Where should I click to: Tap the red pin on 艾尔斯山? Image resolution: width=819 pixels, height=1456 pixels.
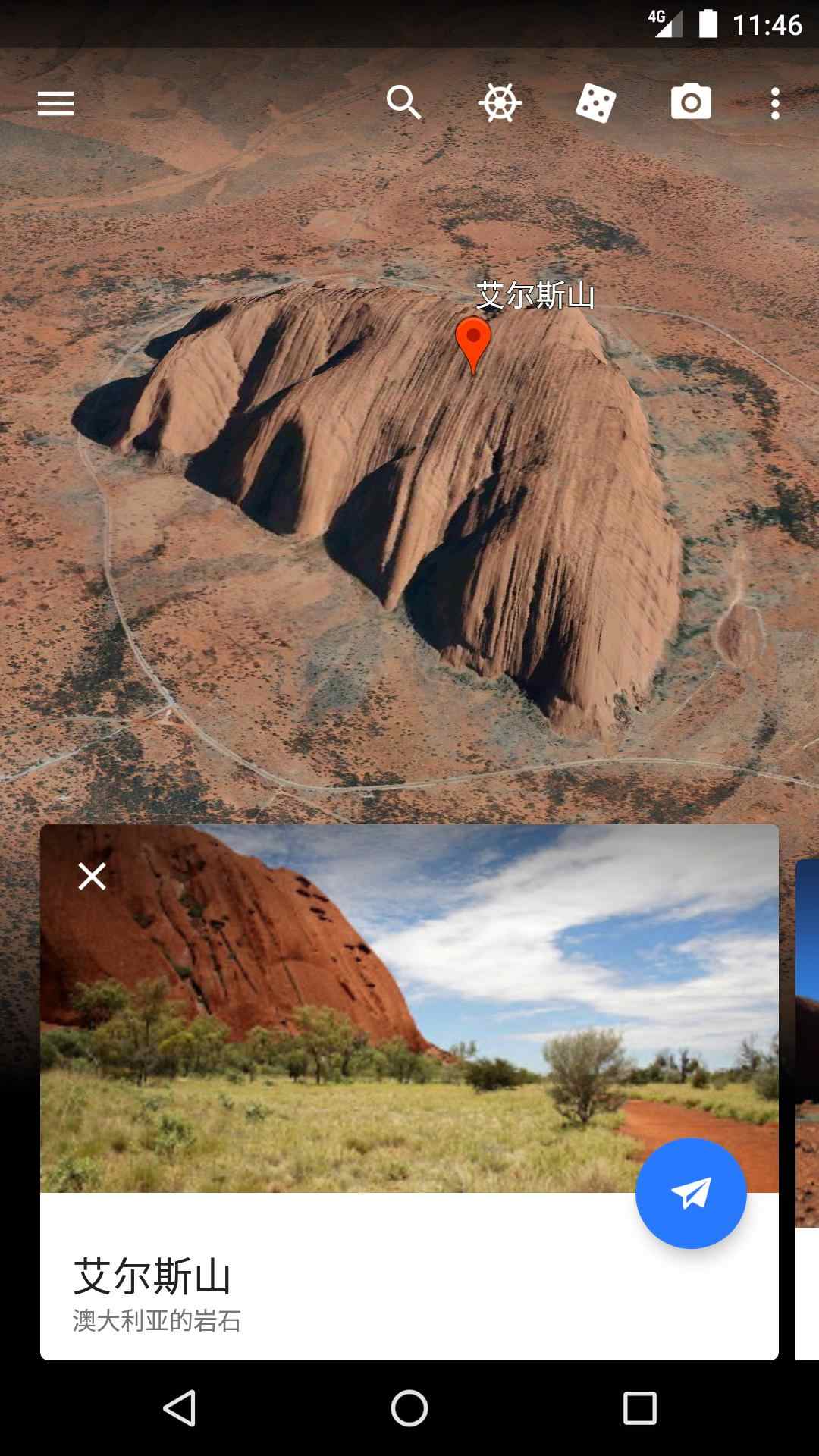[473, 341]
